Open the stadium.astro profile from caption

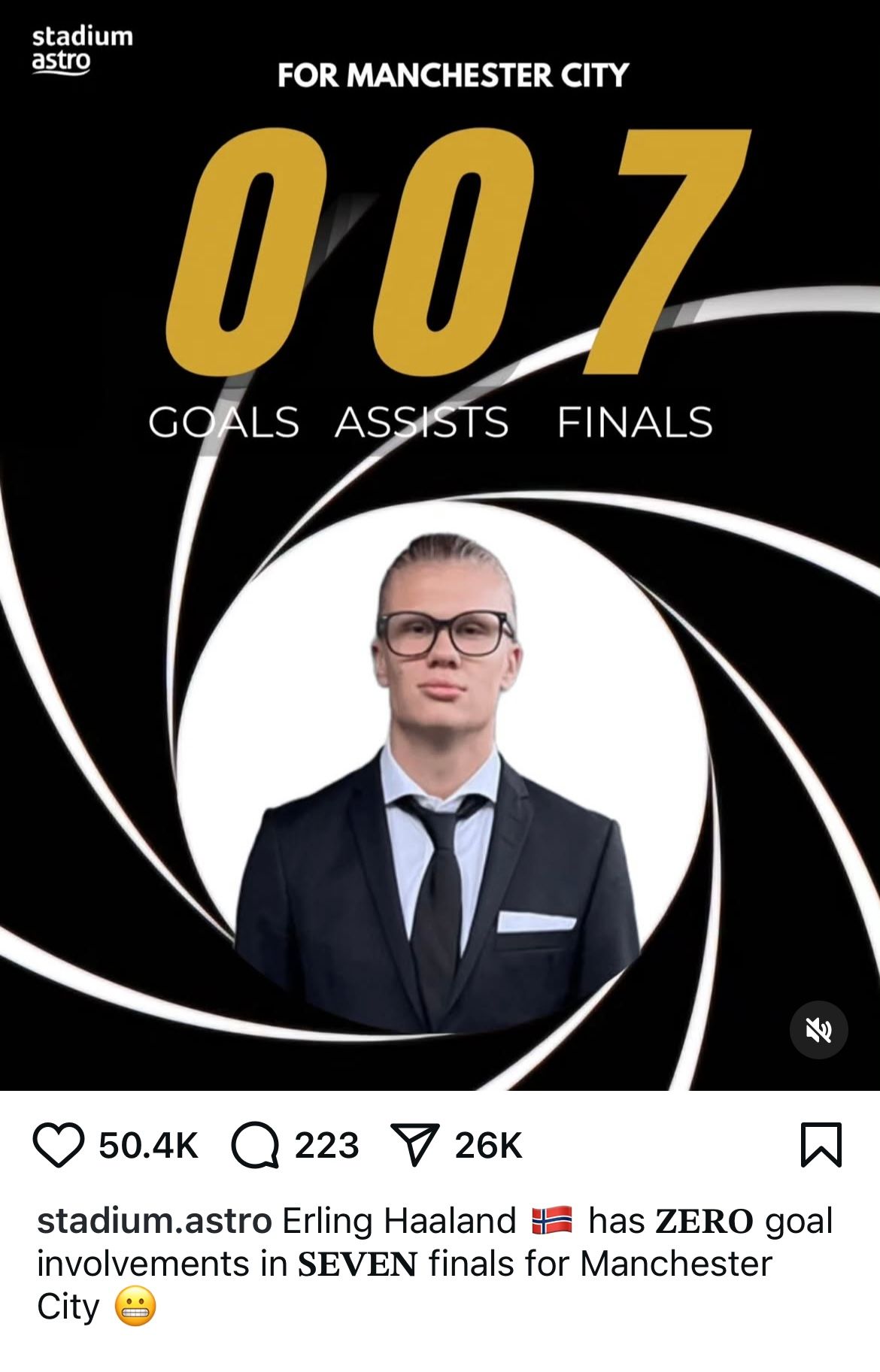pos(154,1221)
